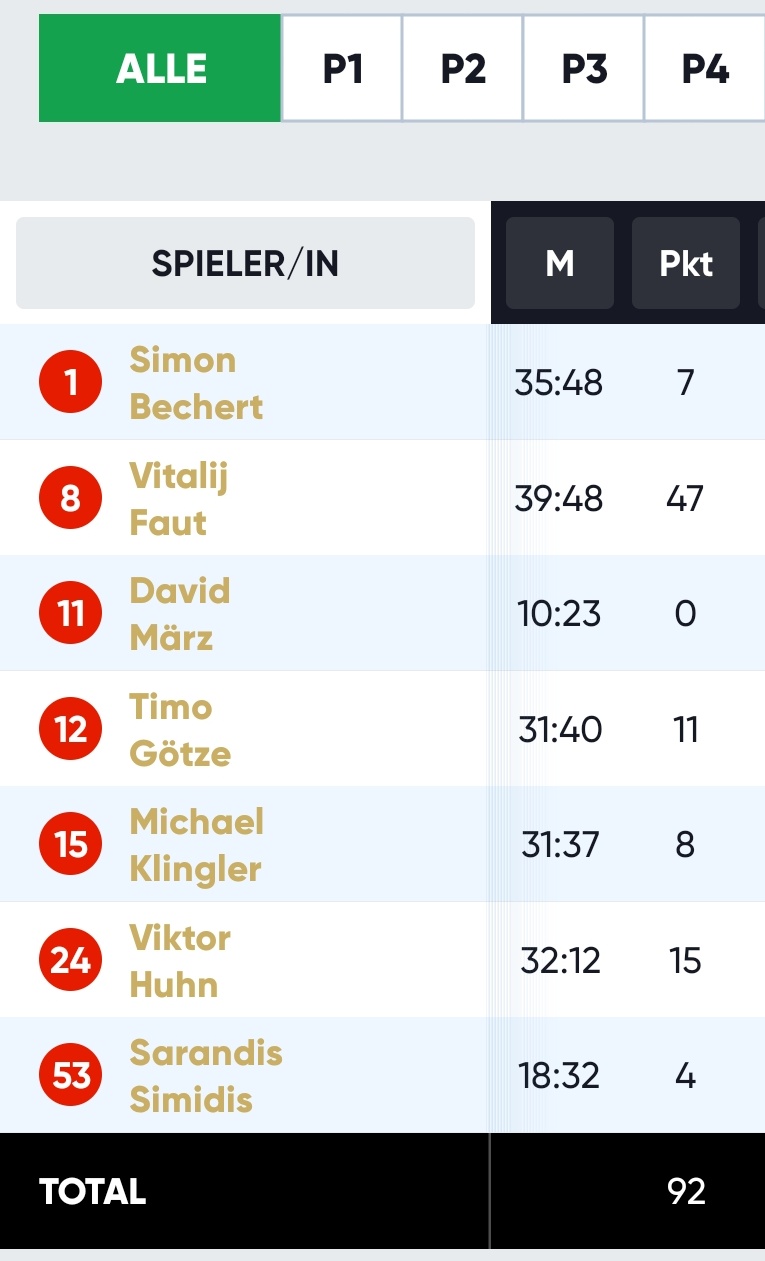Screen dimensions: 765x1261
Task: View Michael Klingler's player page
Action: click(197, 845)
